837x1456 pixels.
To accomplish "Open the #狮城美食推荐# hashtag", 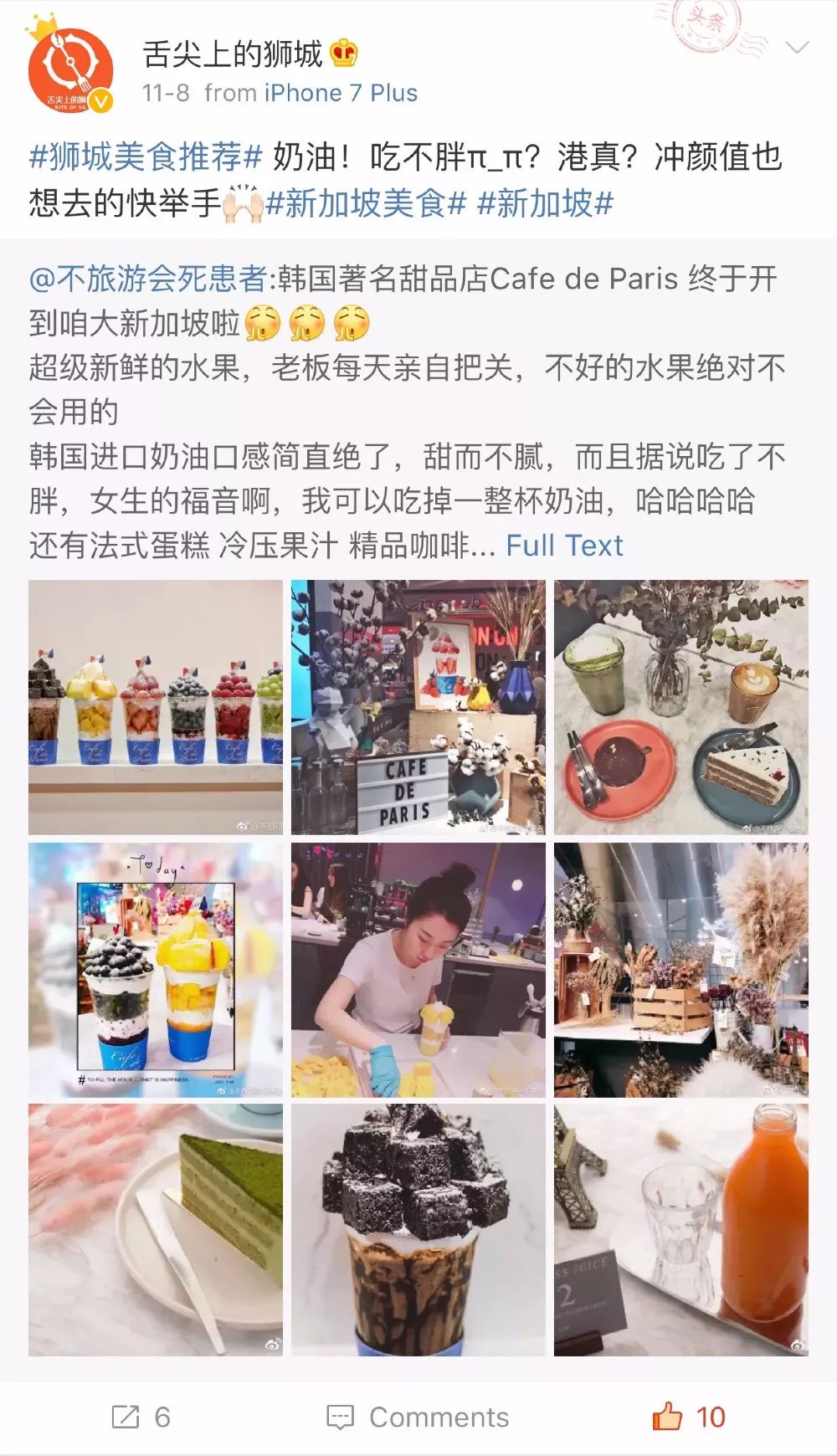I will [x=146, y=157].
